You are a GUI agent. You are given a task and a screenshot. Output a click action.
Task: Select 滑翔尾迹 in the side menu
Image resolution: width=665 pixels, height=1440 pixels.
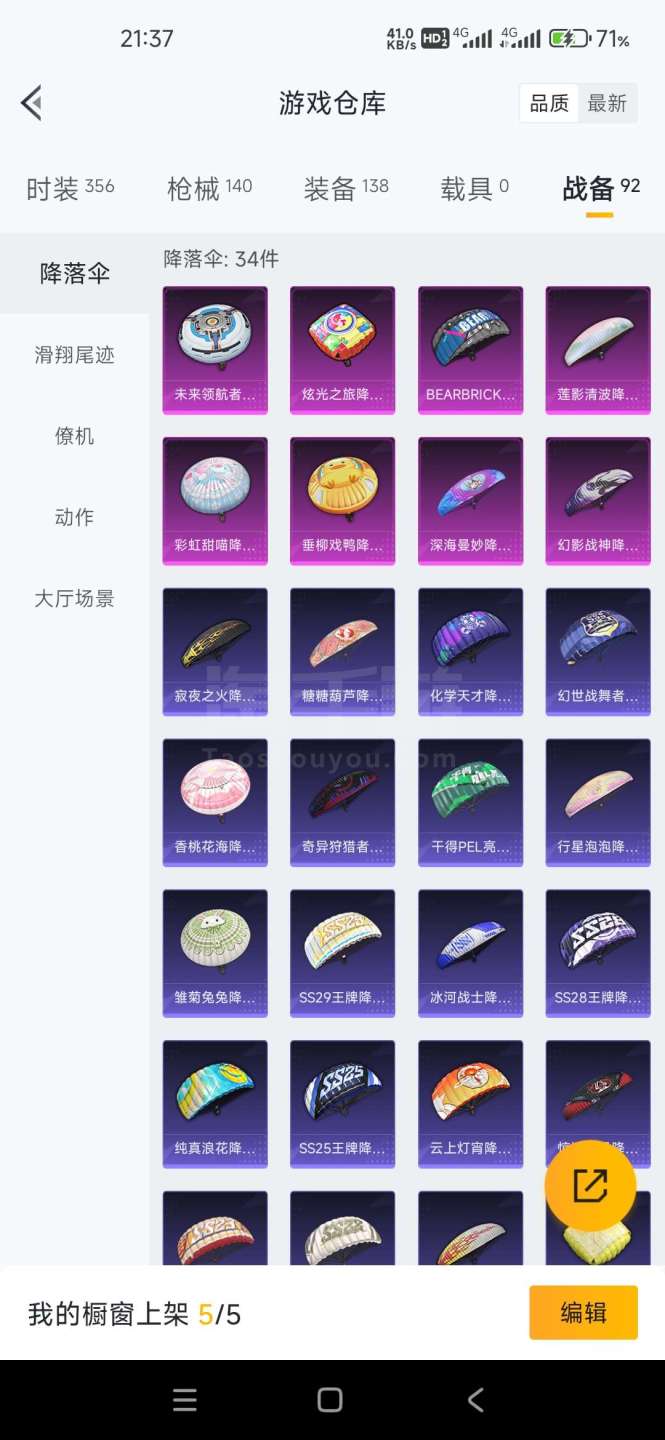pyautogui.click(x=75, y=355)
